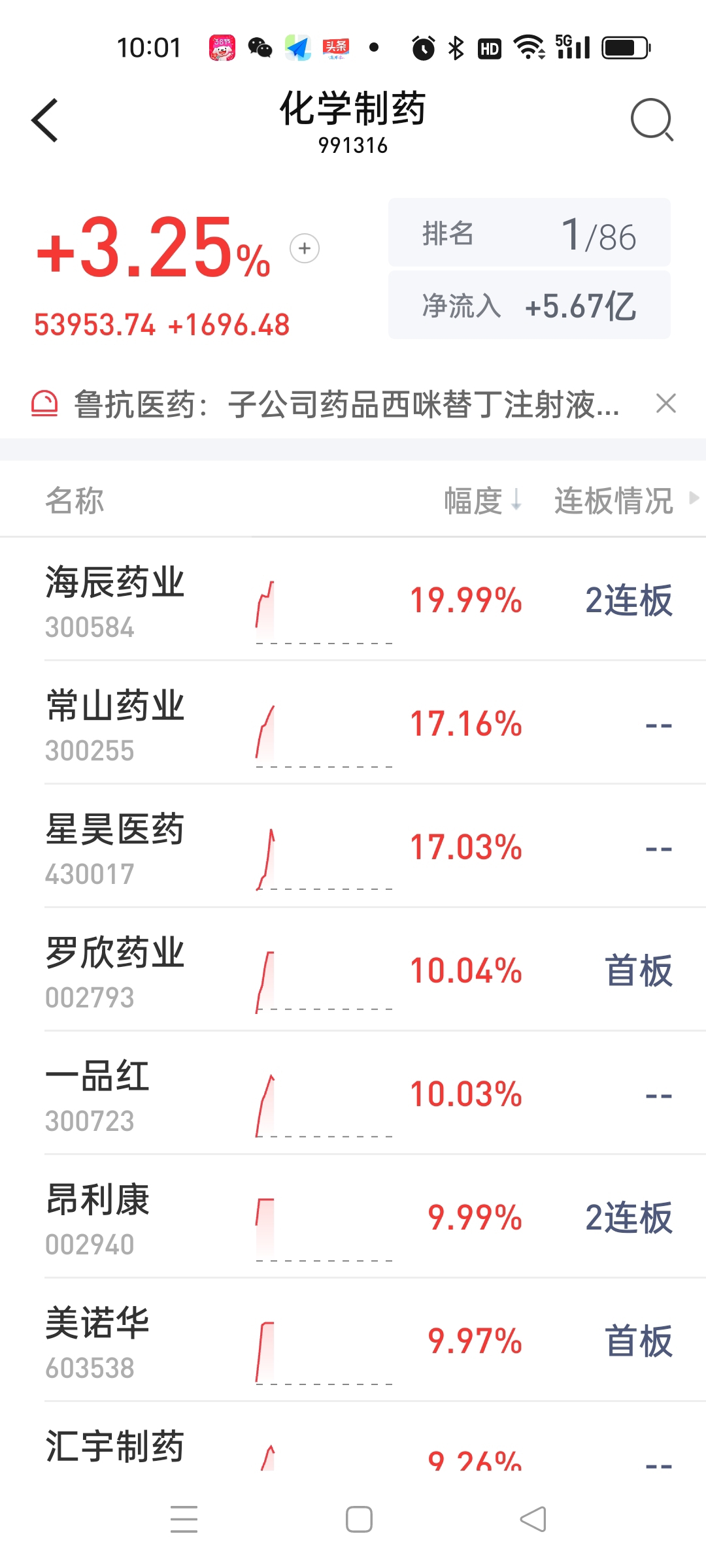Select 罗欣药业 002793 in the list
Image resolution: width=706 pixels, height=1568 pixels.
(x=353, y=970)
